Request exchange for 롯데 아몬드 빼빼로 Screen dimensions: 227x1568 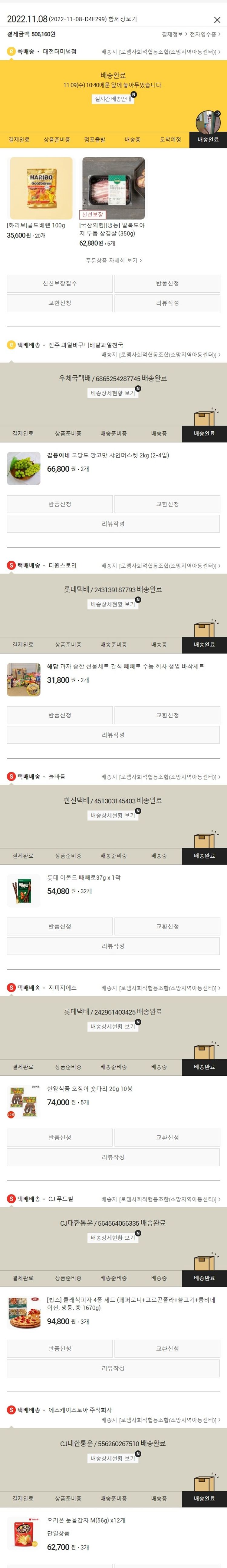pos(167,926)
